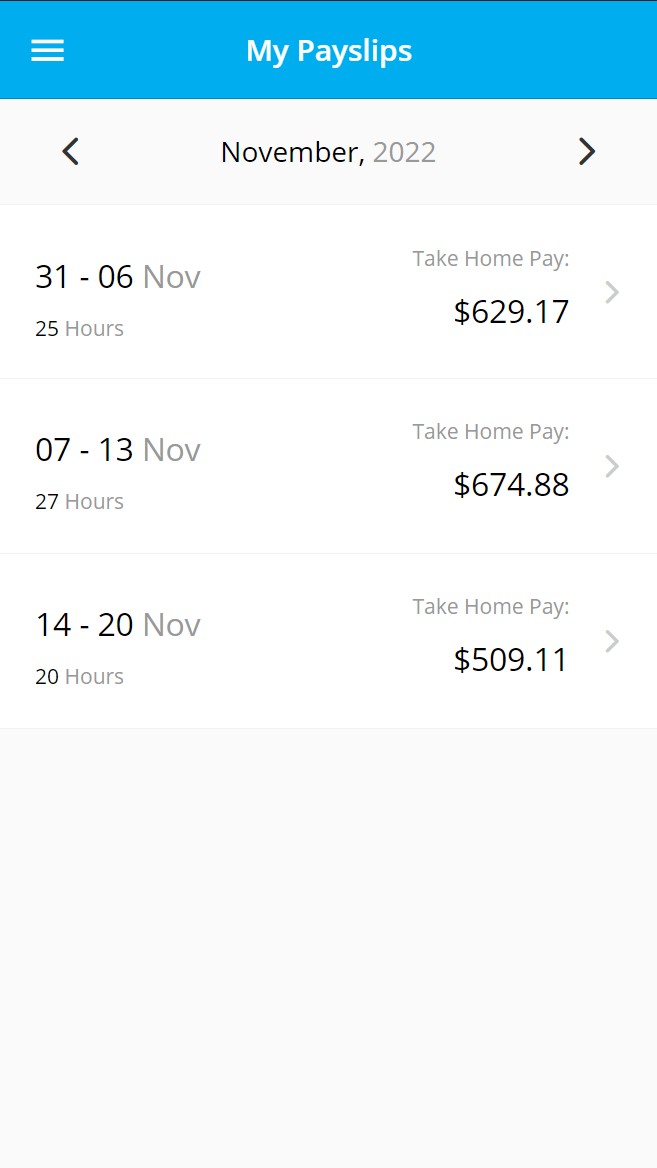Go to the next month

coord(587,152)
